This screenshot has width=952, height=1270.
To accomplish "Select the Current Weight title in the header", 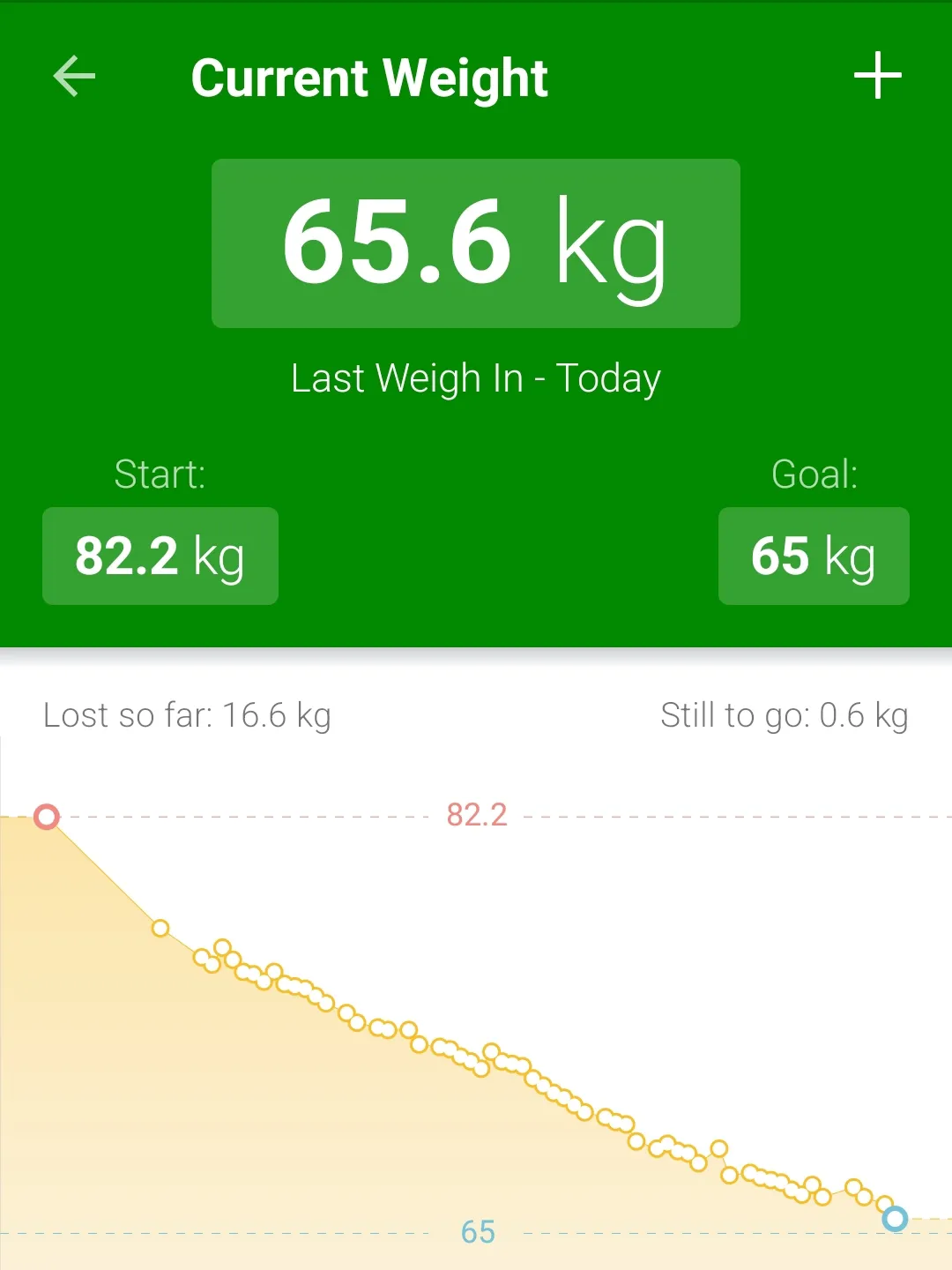I will click(x=369, y=78).
